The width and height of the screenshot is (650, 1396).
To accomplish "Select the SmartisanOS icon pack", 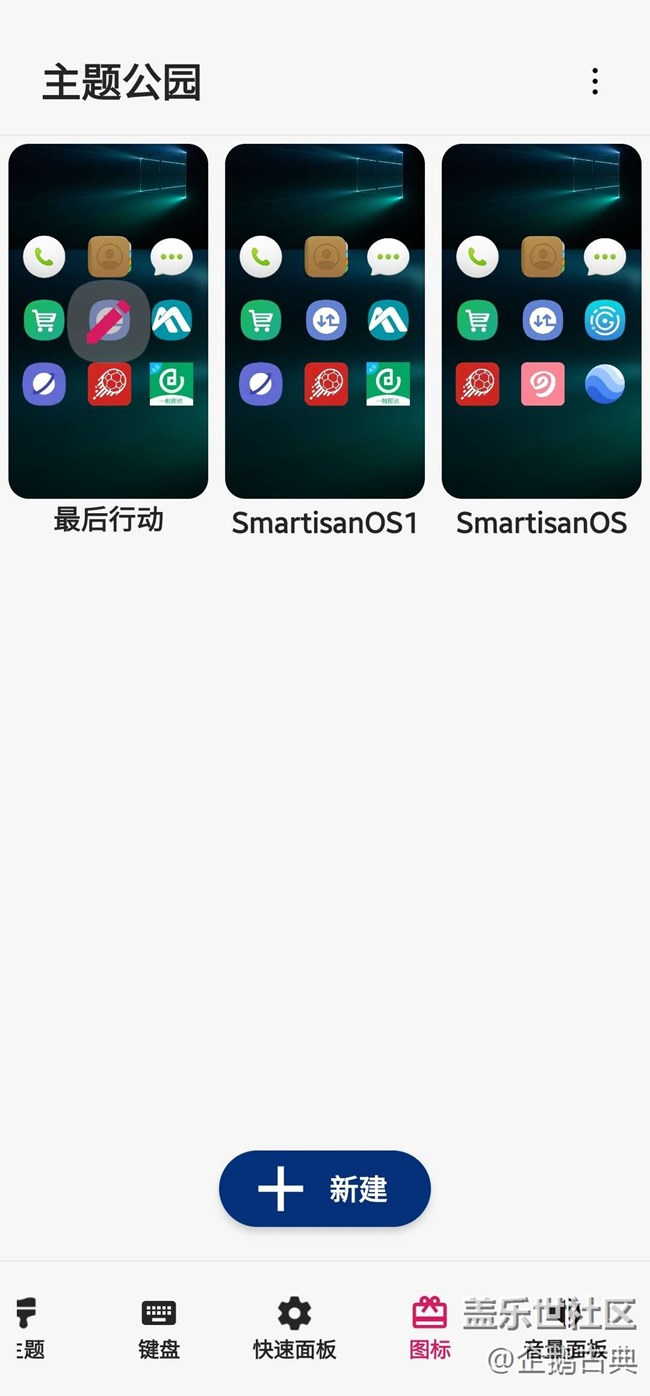I will pos(541,321).
